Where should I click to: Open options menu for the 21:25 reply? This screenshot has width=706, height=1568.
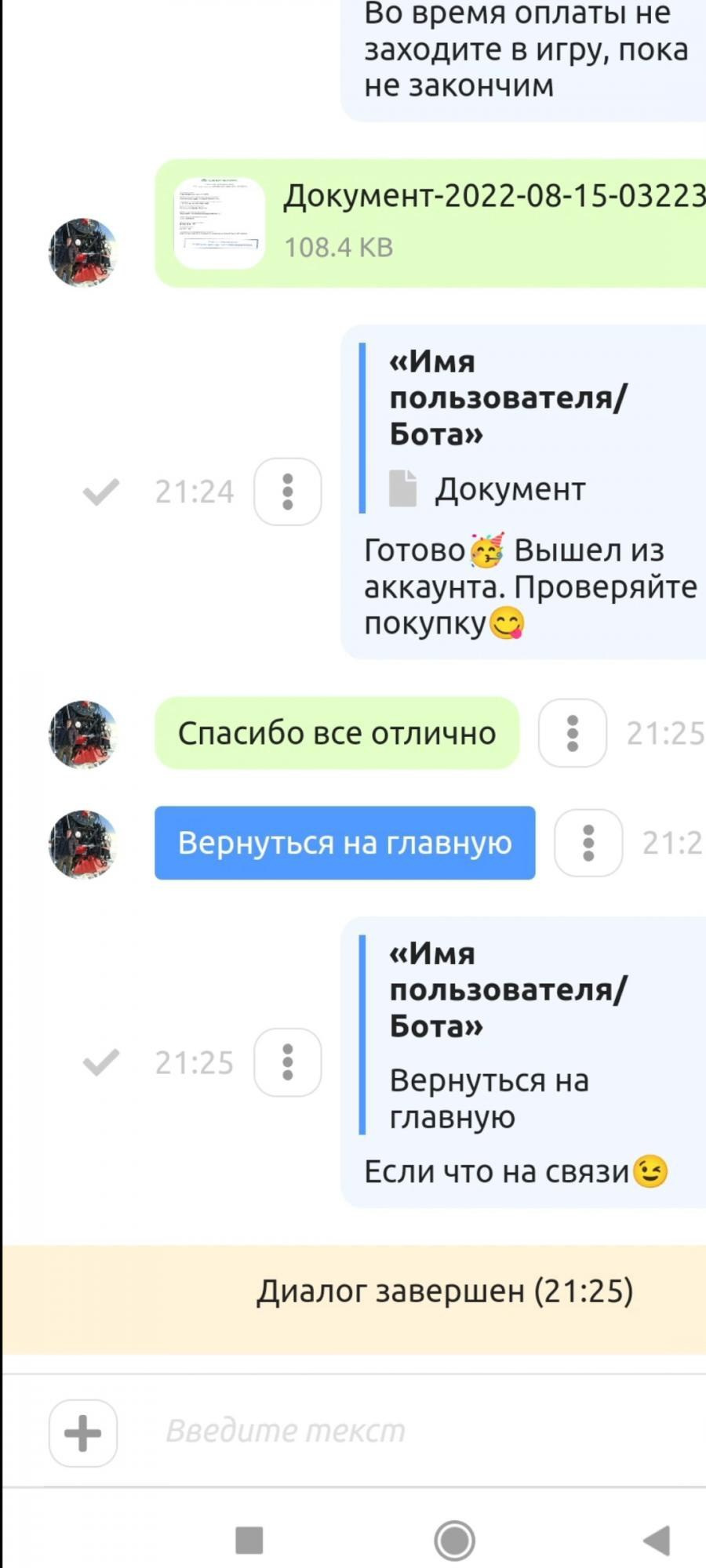coord(288,1062)
